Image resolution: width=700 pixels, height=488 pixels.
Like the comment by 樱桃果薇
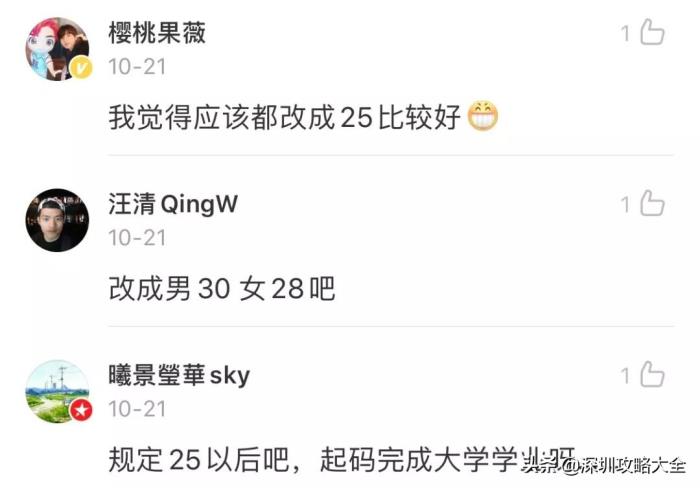point(651,33)
